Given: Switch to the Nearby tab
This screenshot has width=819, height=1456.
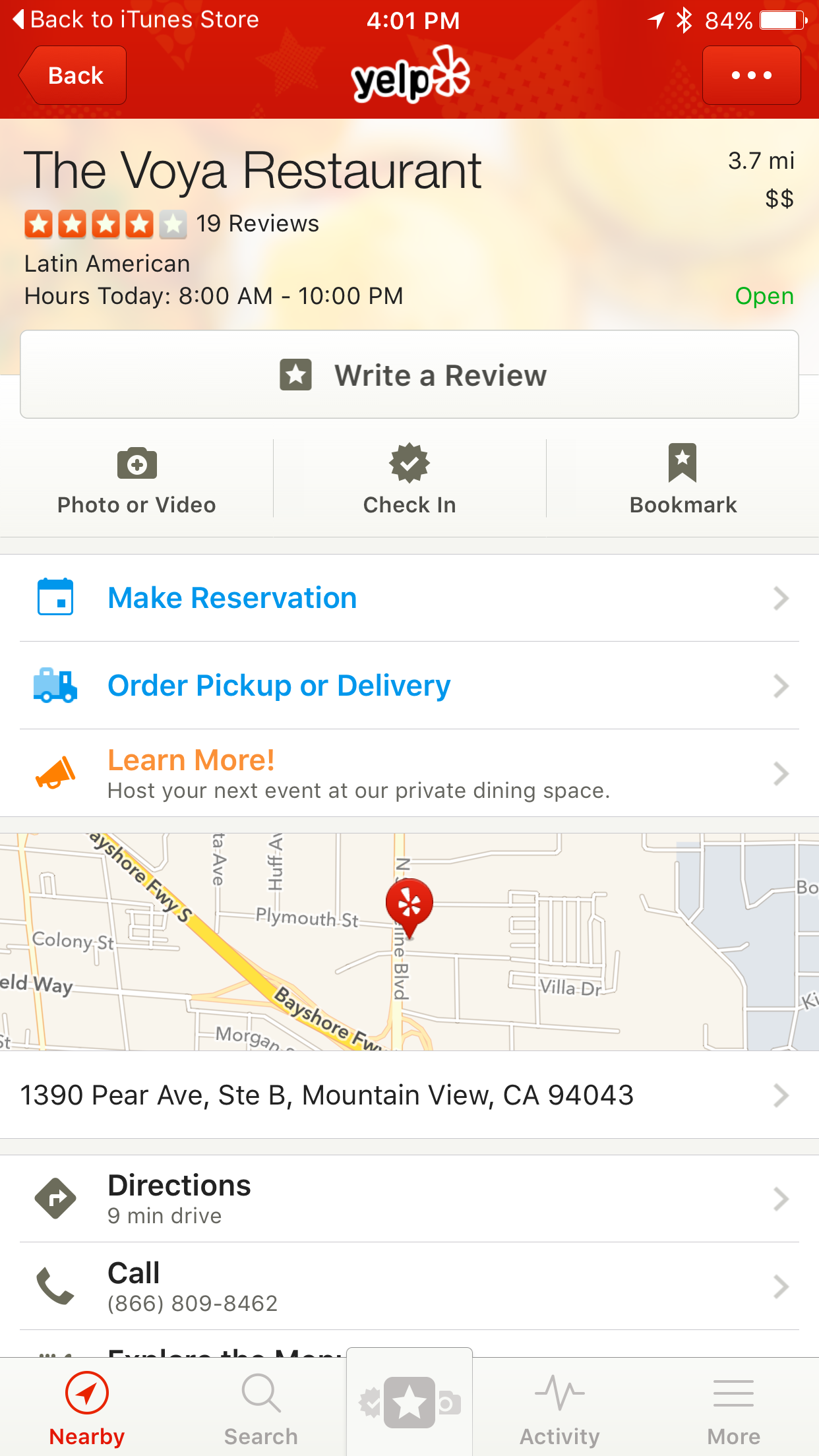Looking at the screenshot, I should click(x=87, y=1409).
